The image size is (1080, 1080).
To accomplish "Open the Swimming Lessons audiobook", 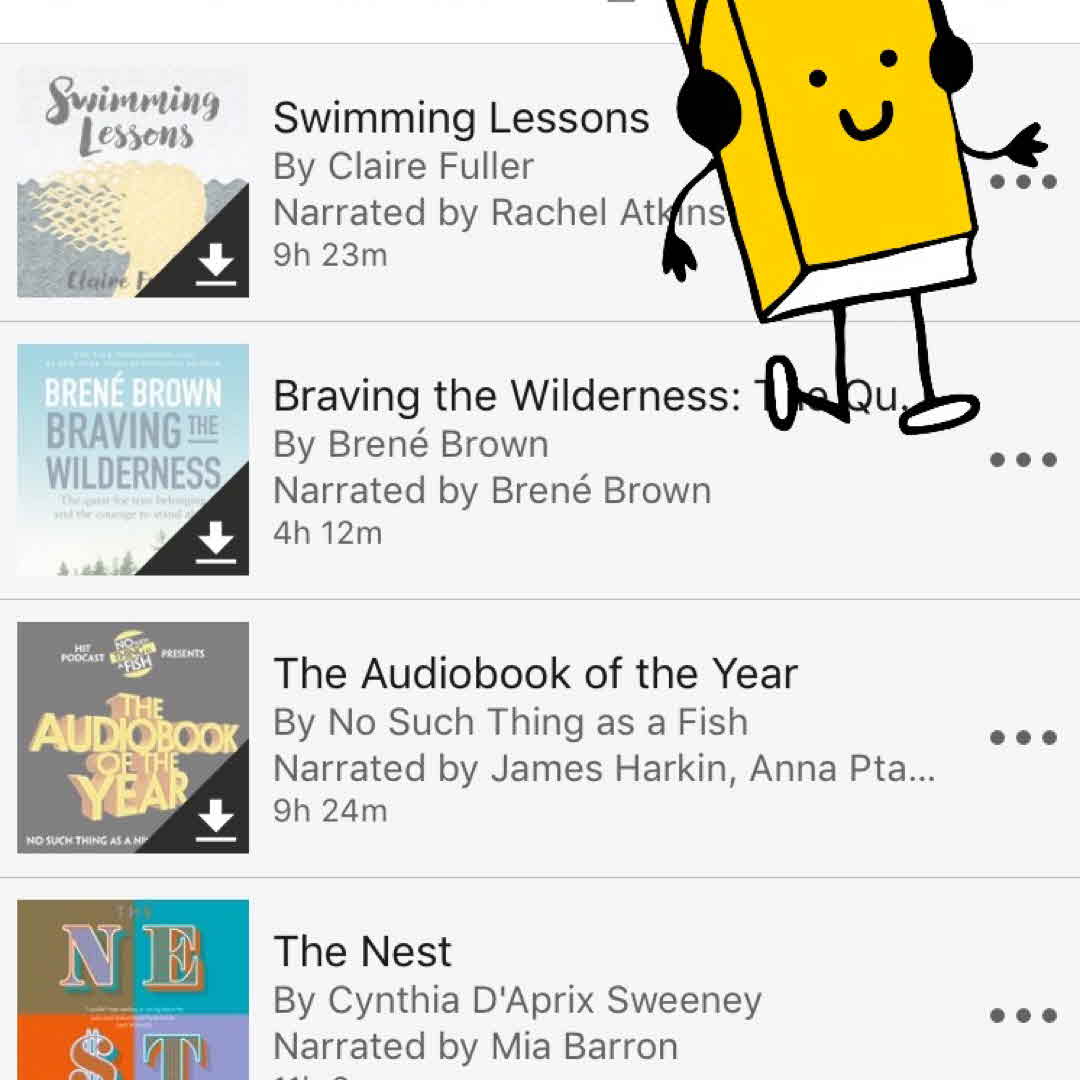I will click(x=460, y=119).
